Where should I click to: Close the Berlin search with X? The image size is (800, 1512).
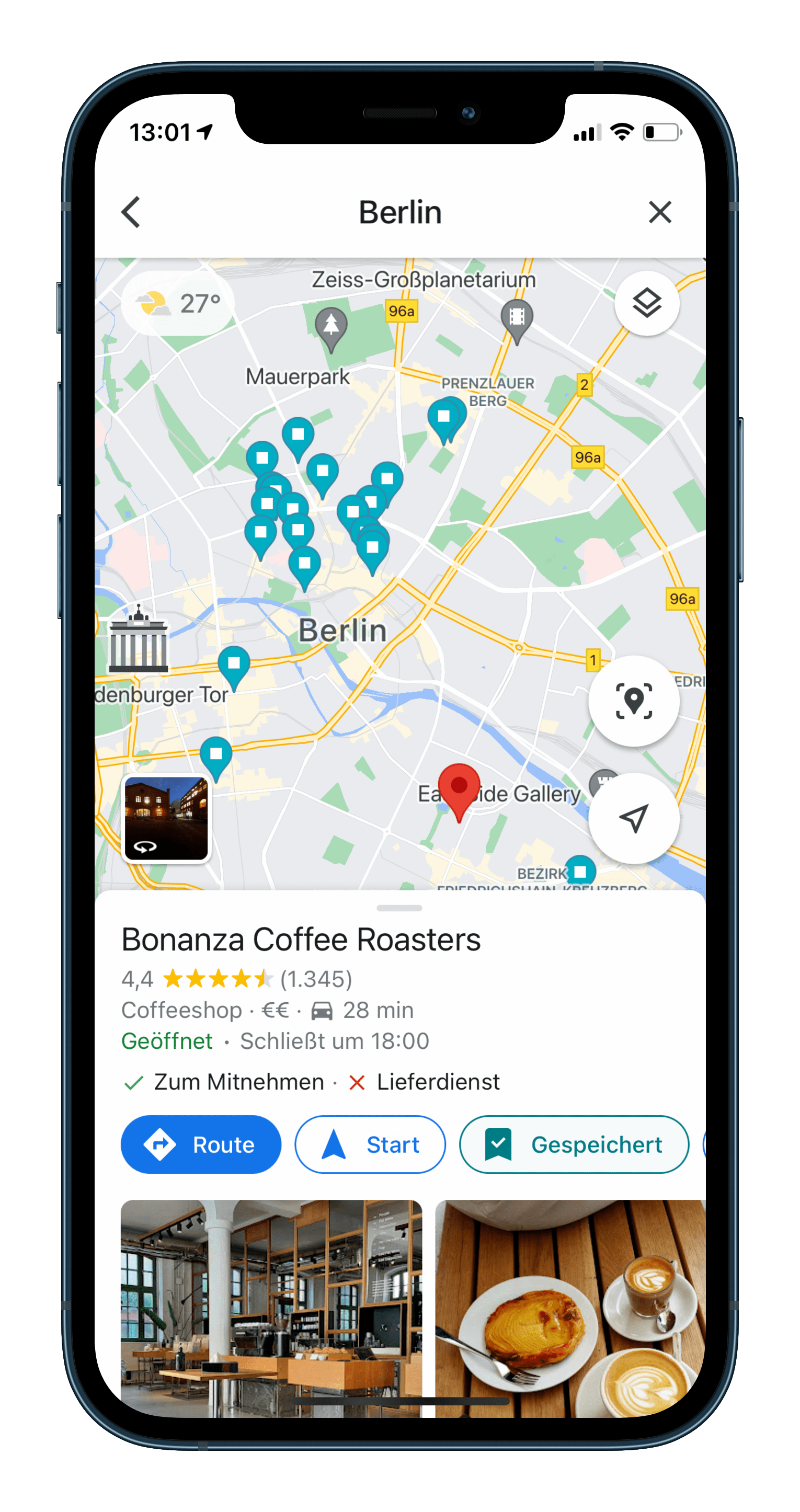click(660, 212)
